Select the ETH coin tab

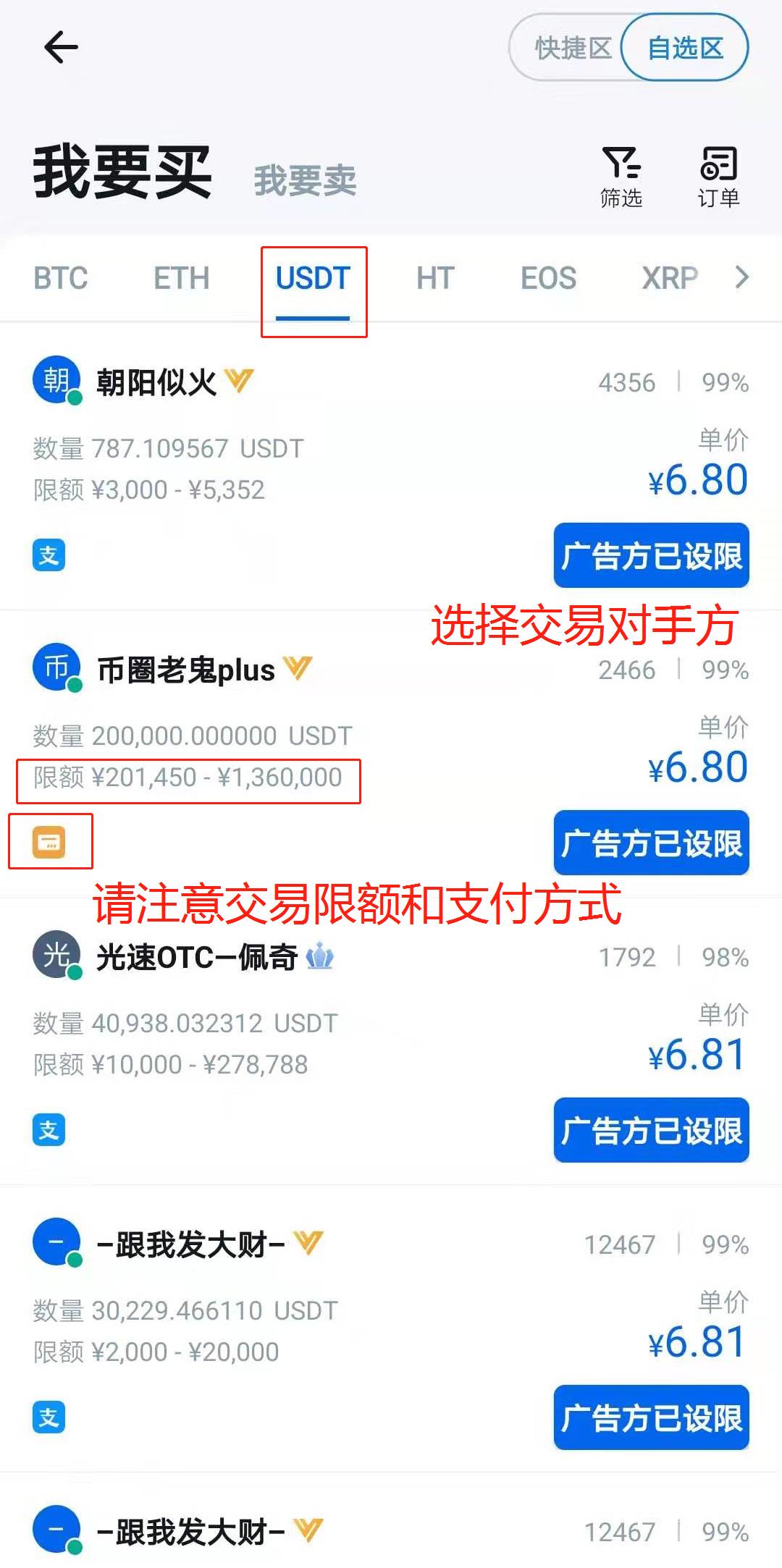pos(181,278)
